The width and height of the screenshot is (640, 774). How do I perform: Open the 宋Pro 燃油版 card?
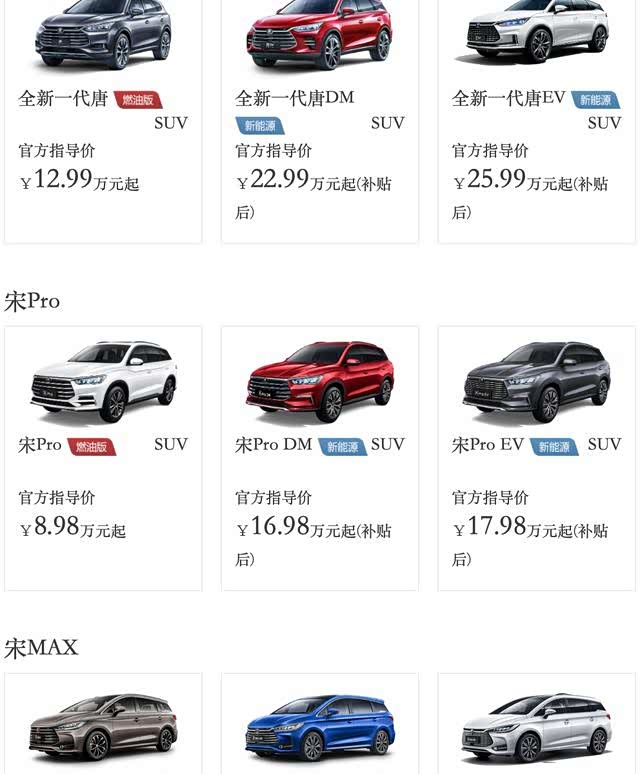pos(103,457)
